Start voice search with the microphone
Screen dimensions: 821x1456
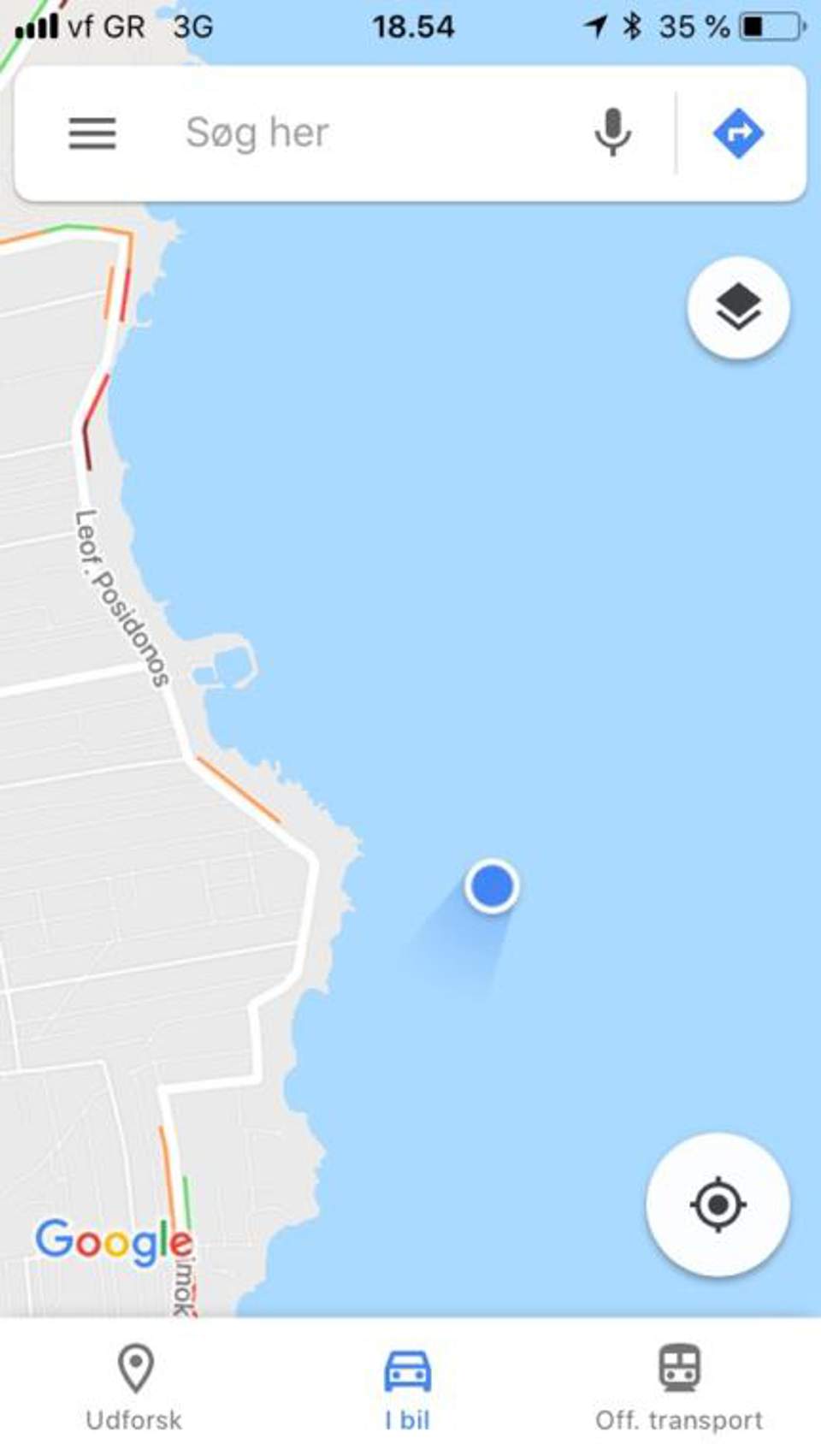point(612,133)
